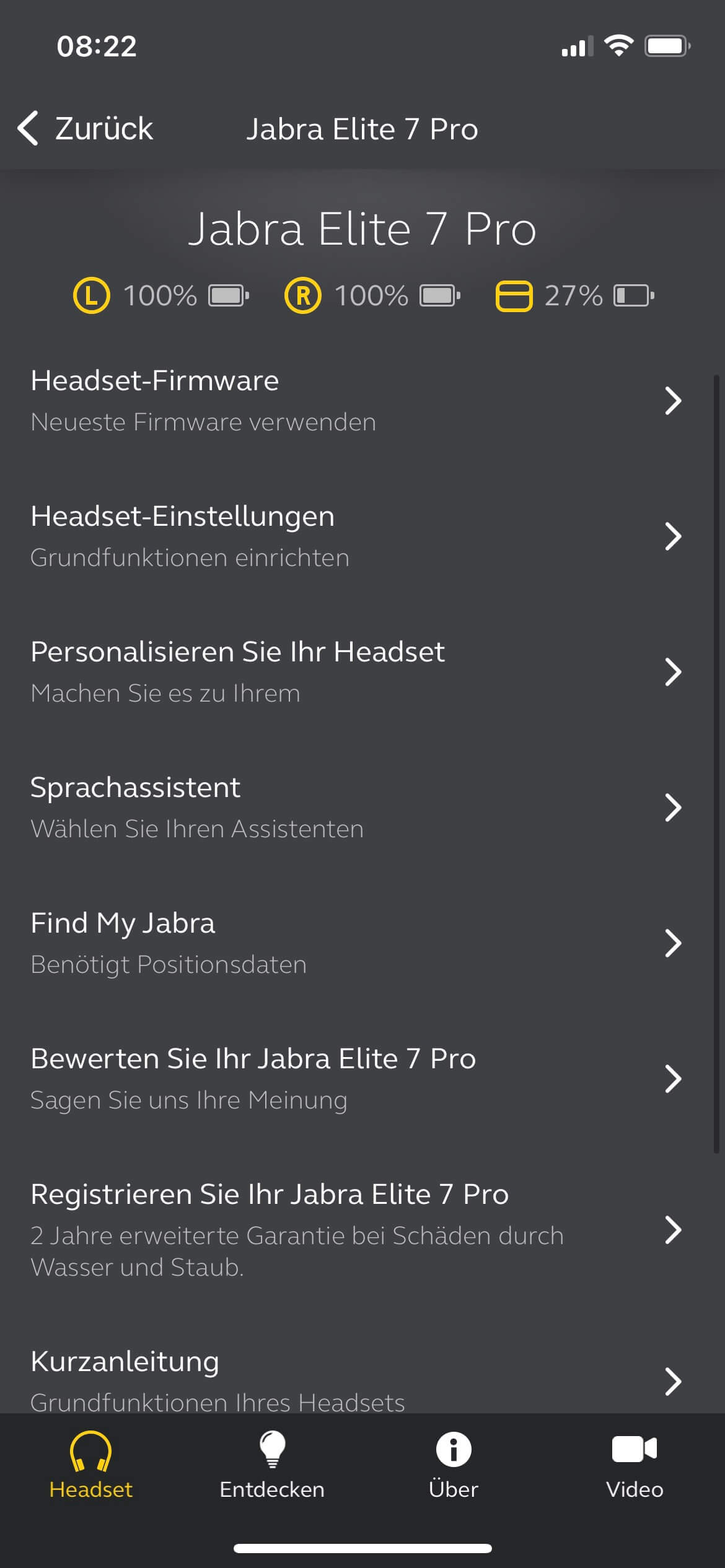The width and height of the screenshot is (725, 1568).
Task: Open Headset-Einstellungen
Action: 356,536
